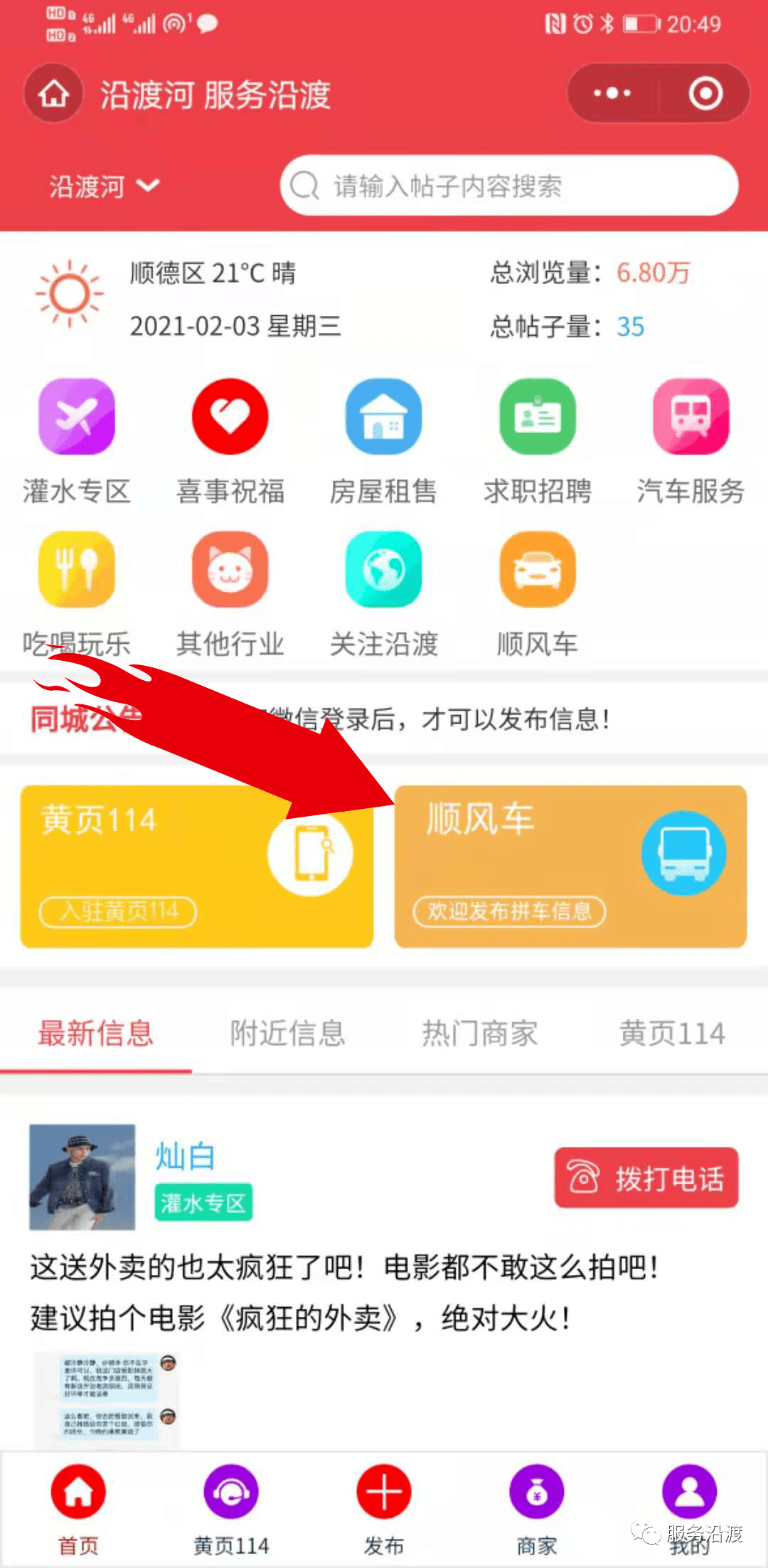Click the post search input field

click(508, 186)
